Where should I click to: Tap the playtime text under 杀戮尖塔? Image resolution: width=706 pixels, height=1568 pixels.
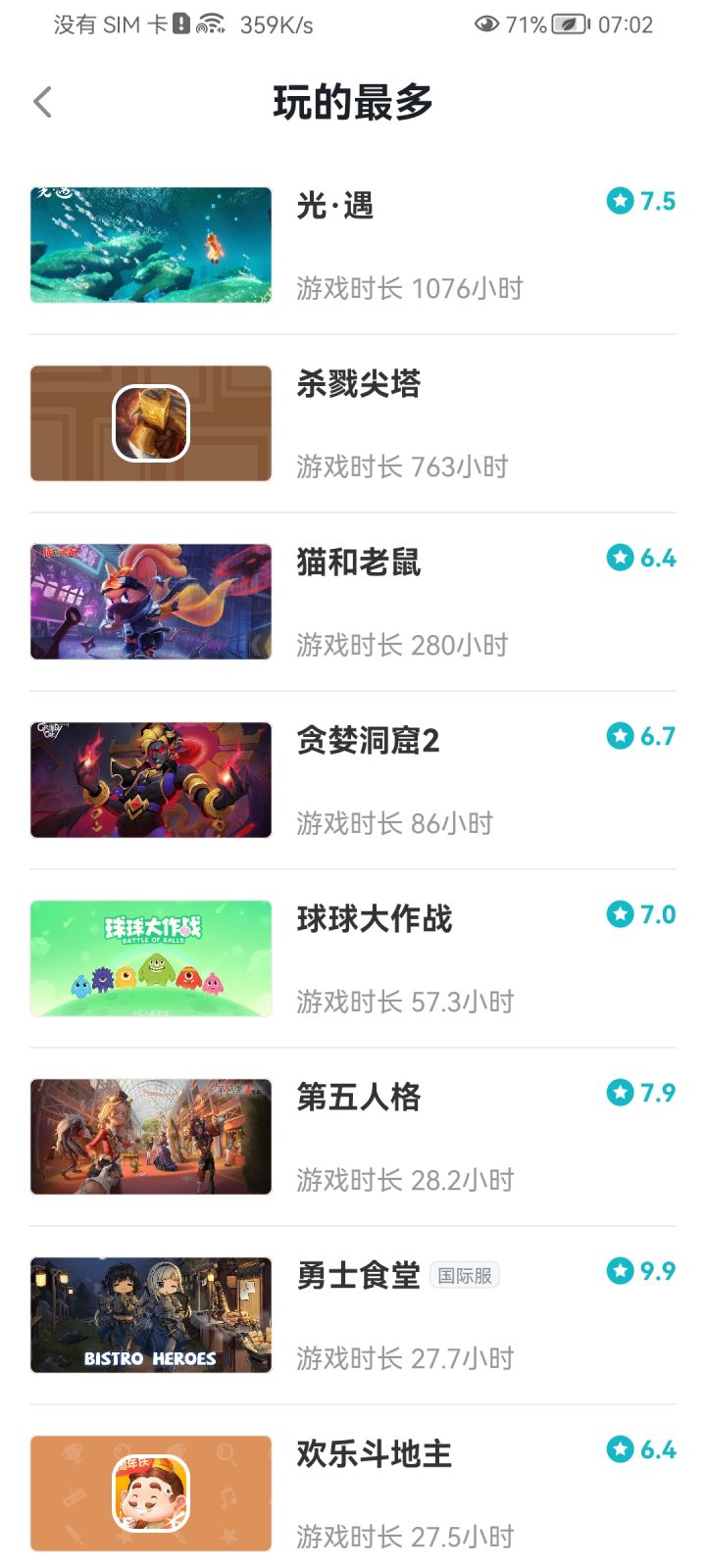(403, 466)
